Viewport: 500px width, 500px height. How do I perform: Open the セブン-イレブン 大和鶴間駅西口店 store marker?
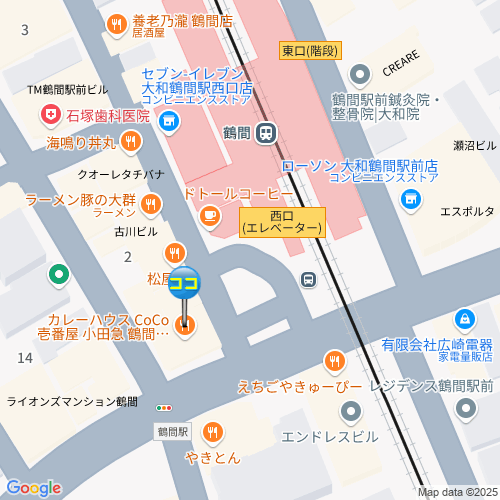pos(169,122)
